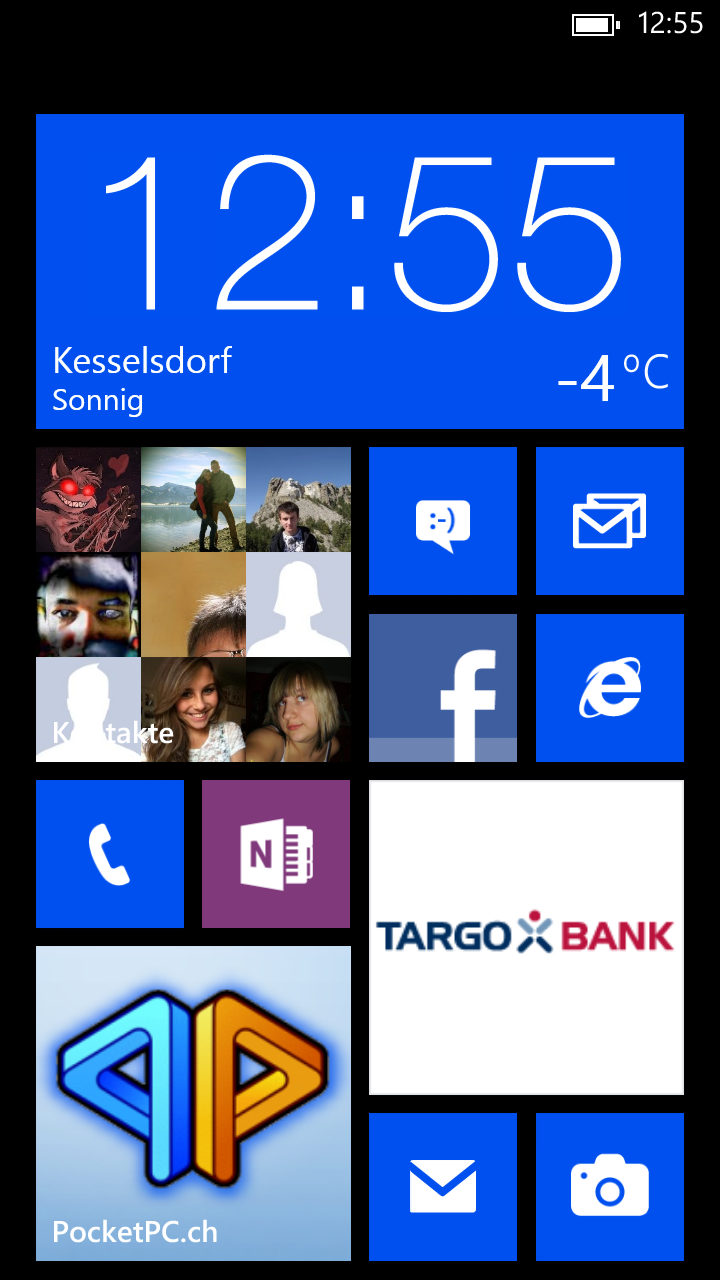Image resolution: width=720 pixels, height=1280 pixels.
Task: Open the clock and weather tile for Kesselsdorf
Action: click(360, 271)
